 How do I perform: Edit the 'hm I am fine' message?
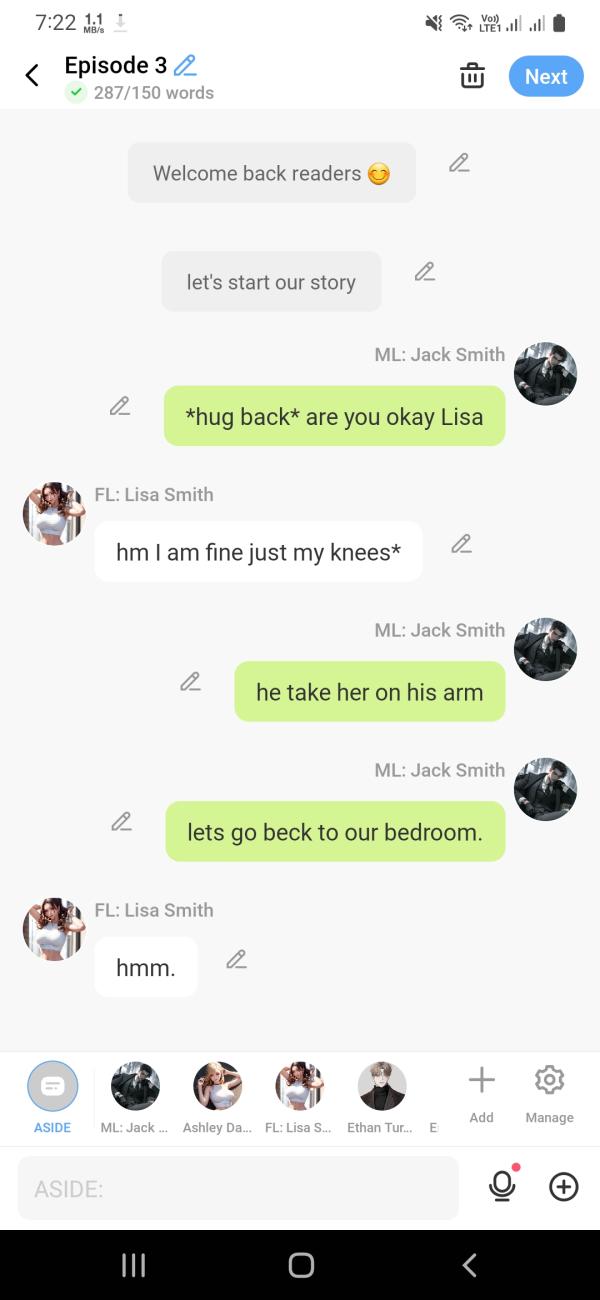(461, 543)
